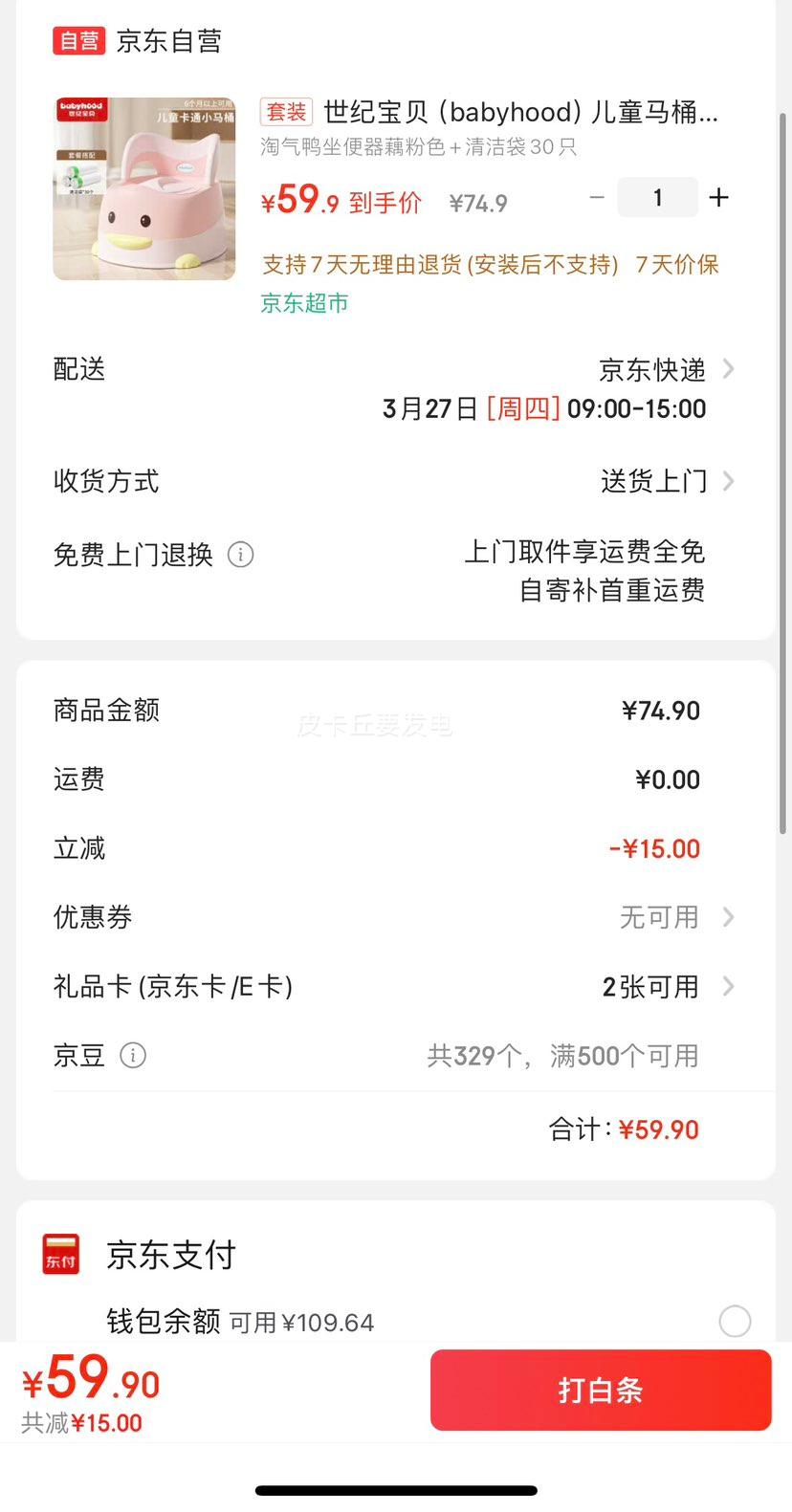
Task: Open the 收货方式 delivery method chevron
Action: (728, 481)
